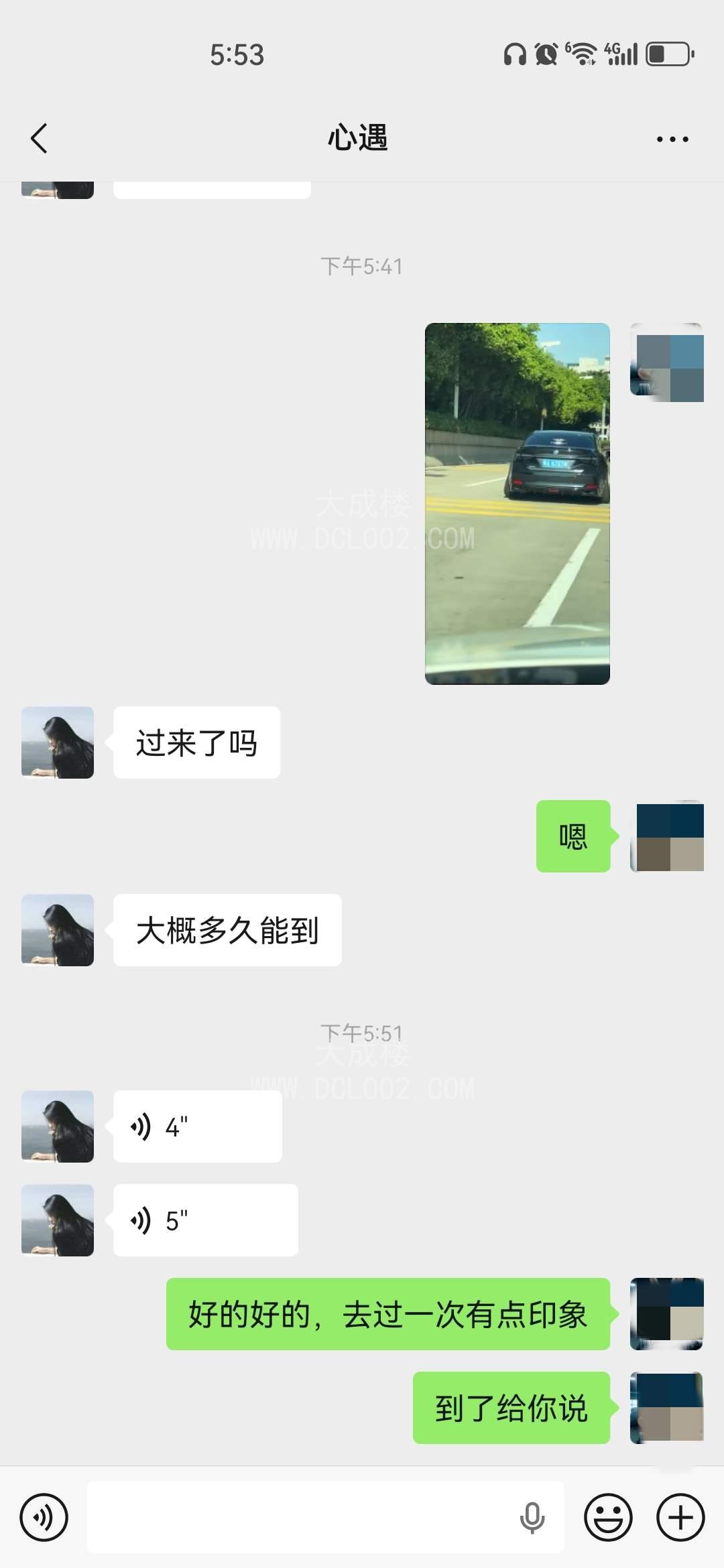Tap the headphone icon in the status bar
Image resolution: width=724 pixels, height=1568 pixels.
pos(515,55)
